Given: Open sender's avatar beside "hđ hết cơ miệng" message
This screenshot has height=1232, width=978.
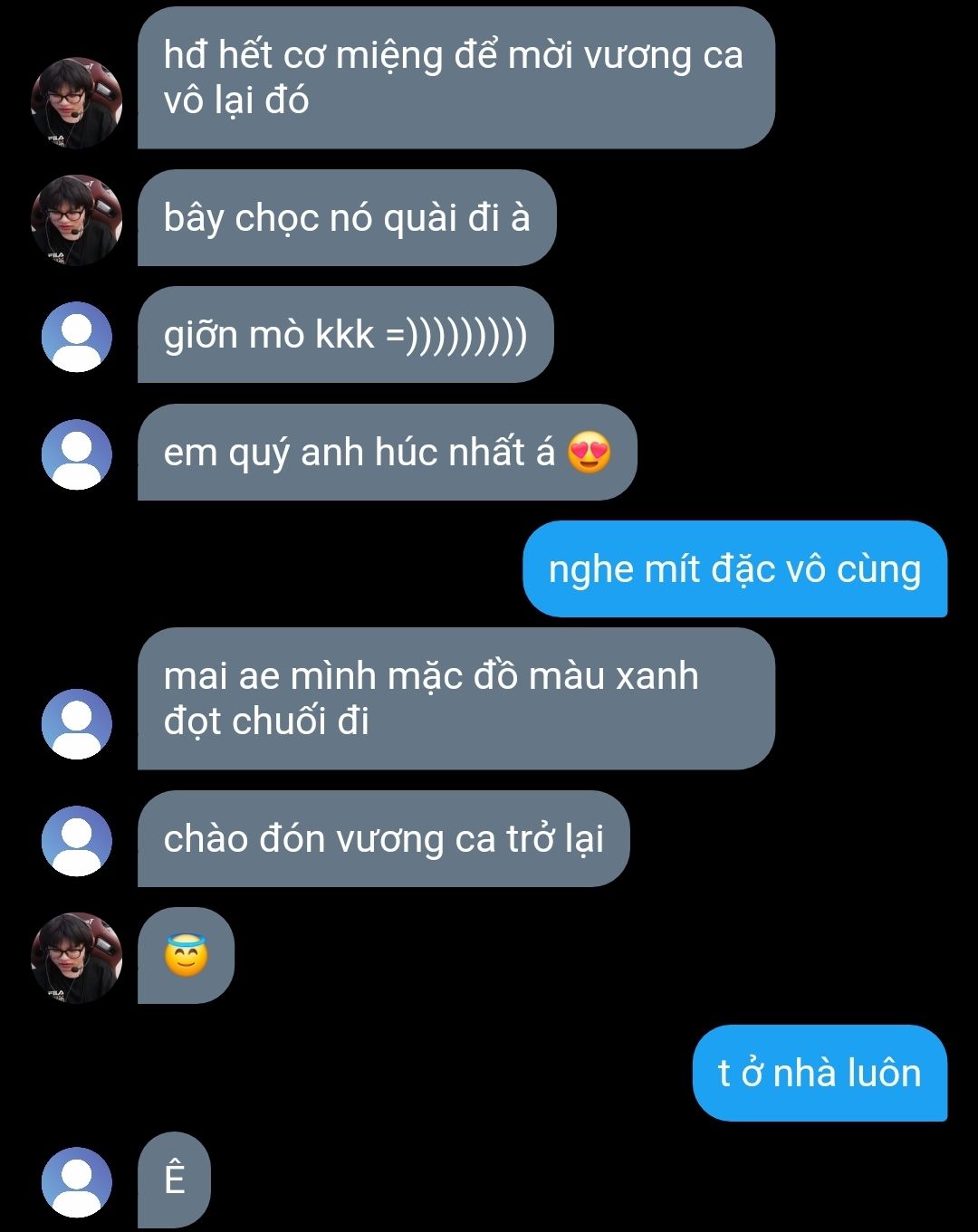Looking at the screenshot, I should point(77,102).
